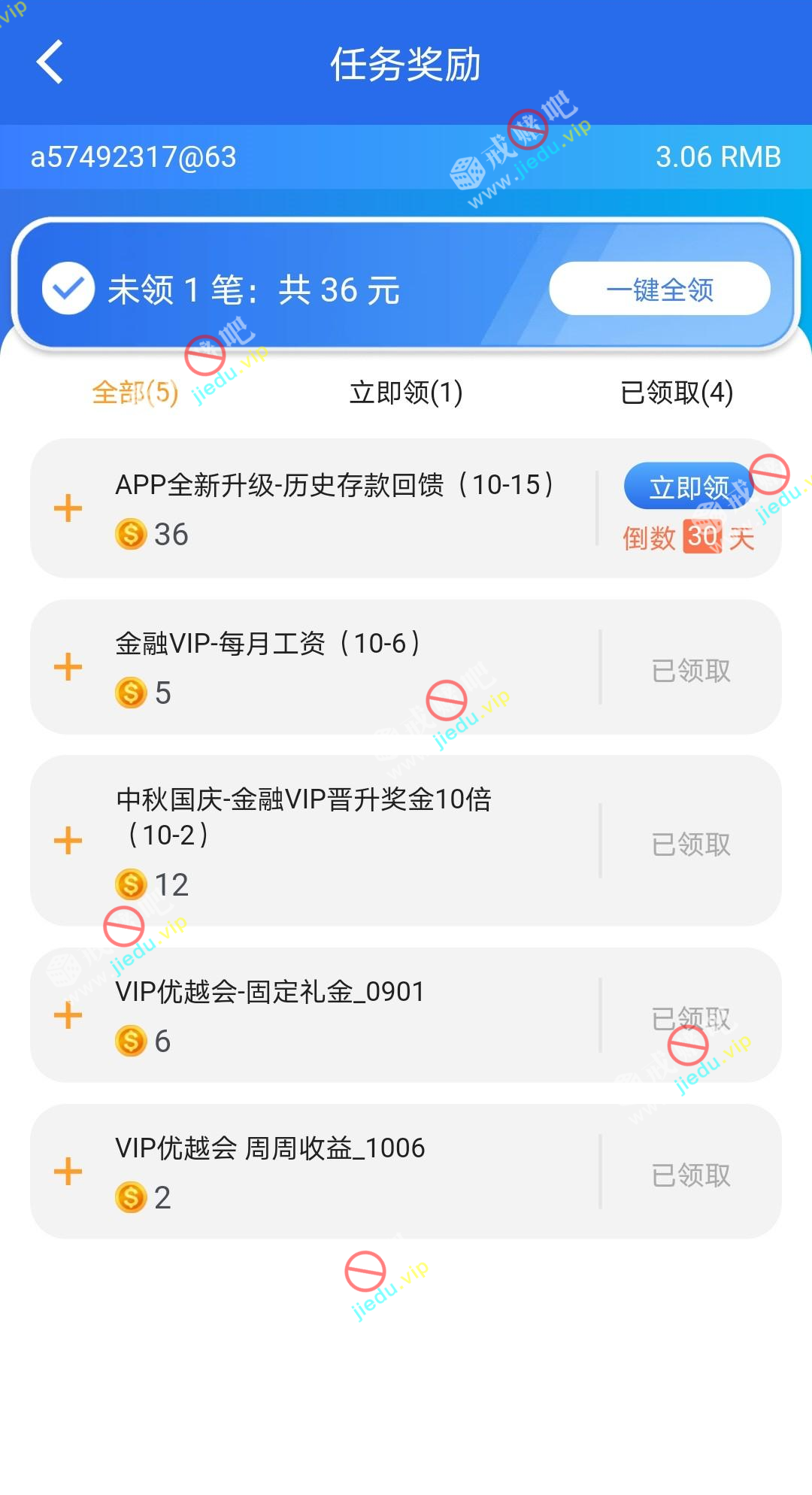The image size is (812, 1495).
Task: Tap the 一键全领 button
Action: (659, 289)
